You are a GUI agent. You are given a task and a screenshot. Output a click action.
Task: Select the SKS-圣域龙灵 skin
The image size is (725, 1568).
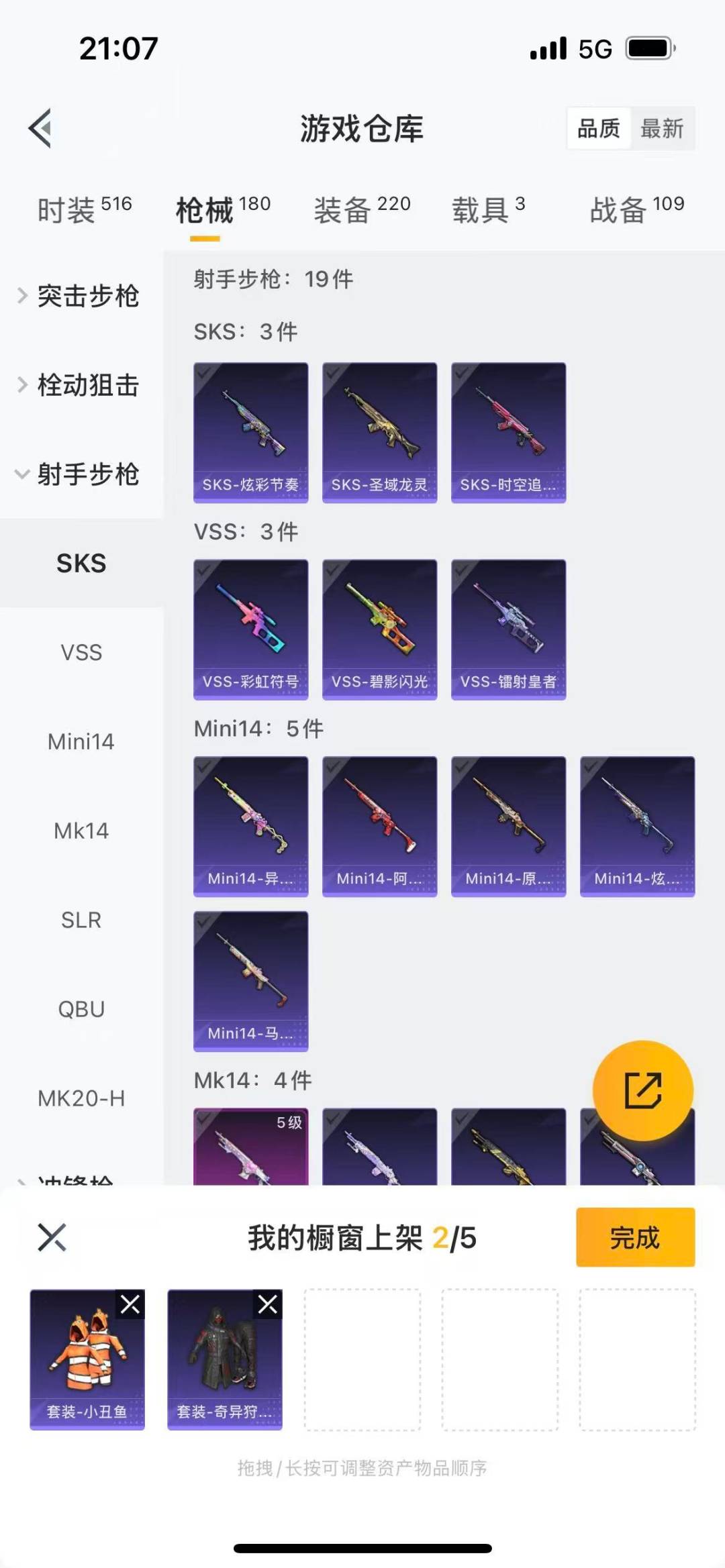tap(379, 432)
